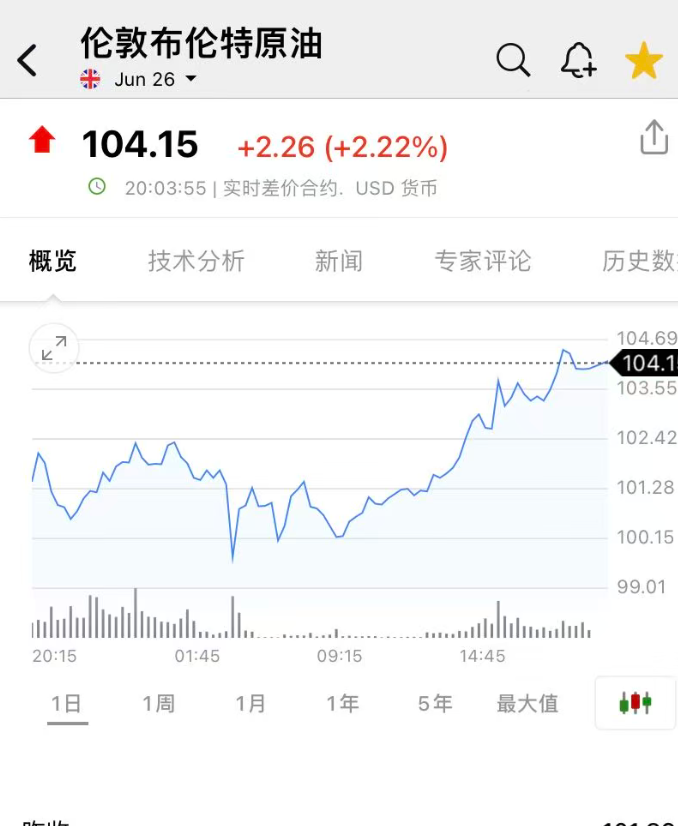Switch to the 技术分析 tab
Image resolution: width=678 pixels, height=826 pixels.
[196, 262]
